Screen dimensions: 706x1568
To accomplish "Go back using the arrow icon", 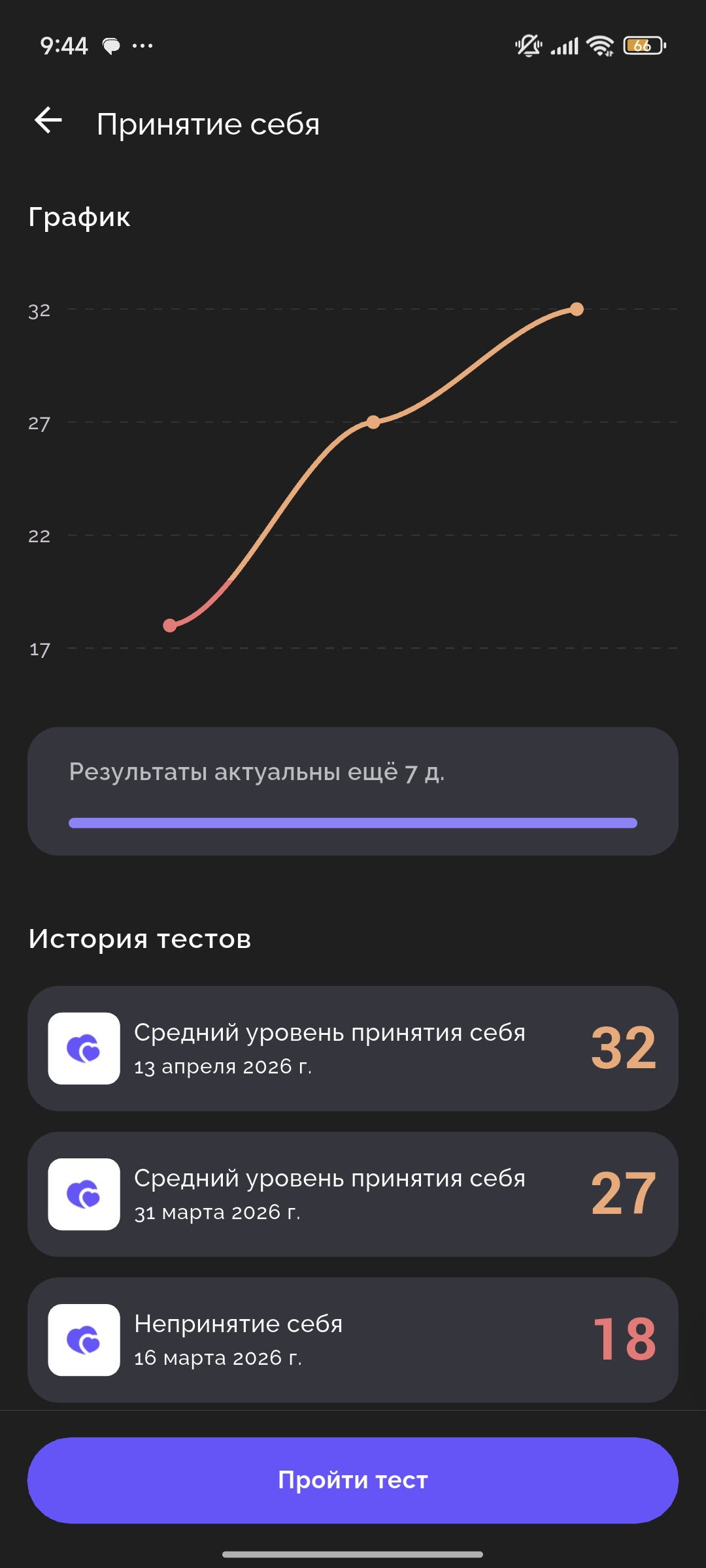I will [x=48, y=121].
